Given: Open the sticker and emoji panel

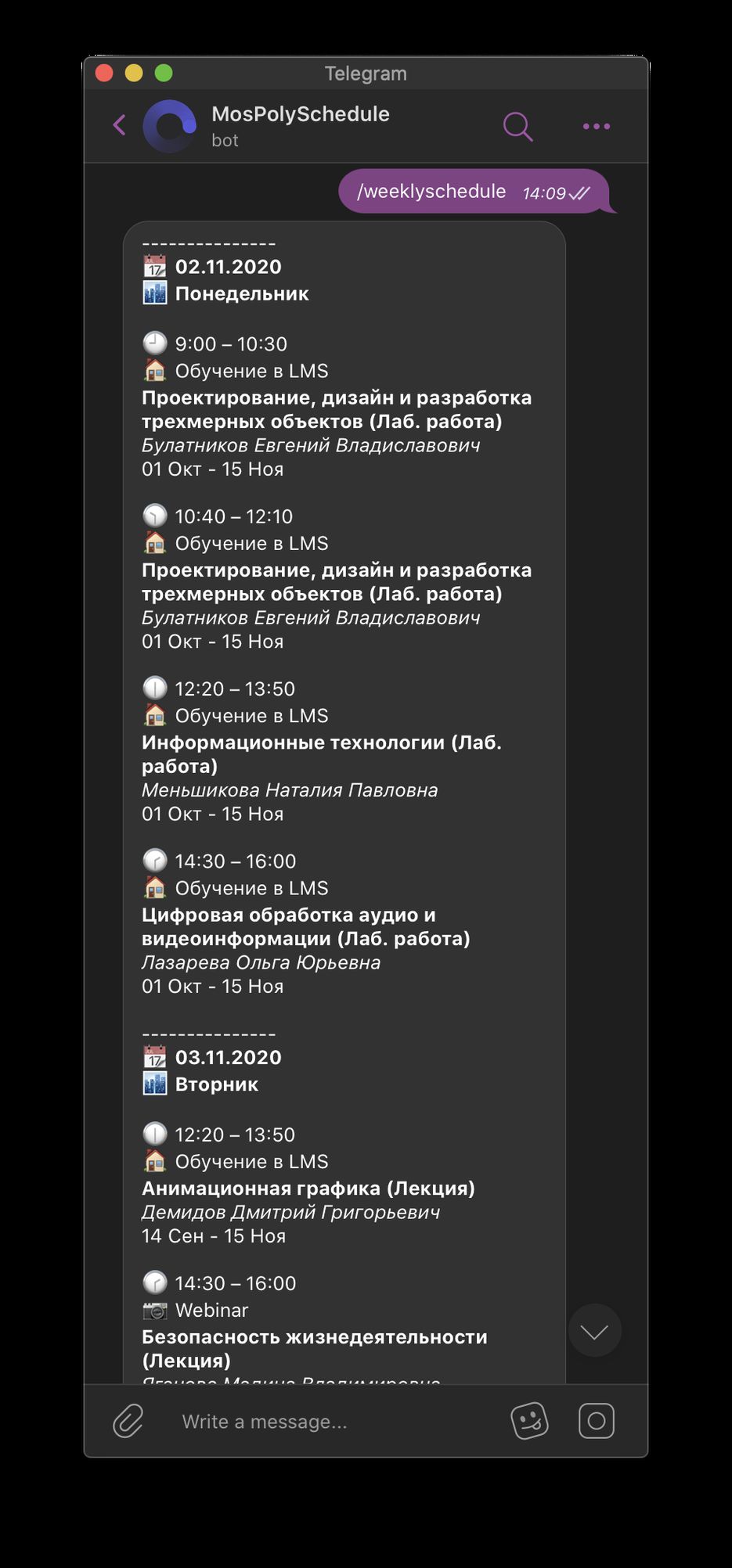Looking at the screenshot, I should click(x=529, y=1421).
